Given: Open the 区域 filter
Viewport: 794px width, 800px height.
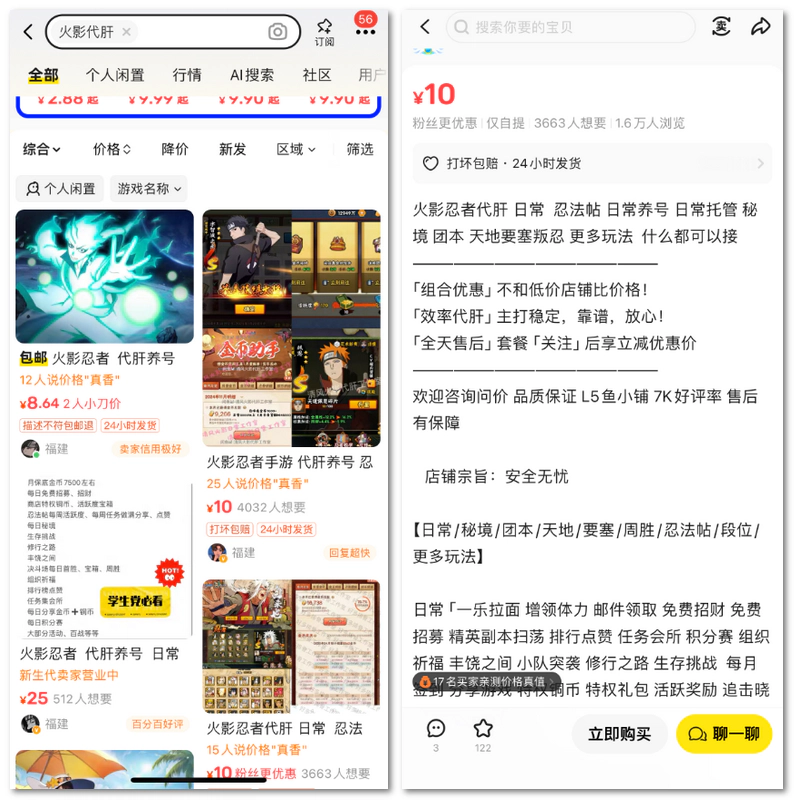Looking at the screenshot, I should coord(296,149).
